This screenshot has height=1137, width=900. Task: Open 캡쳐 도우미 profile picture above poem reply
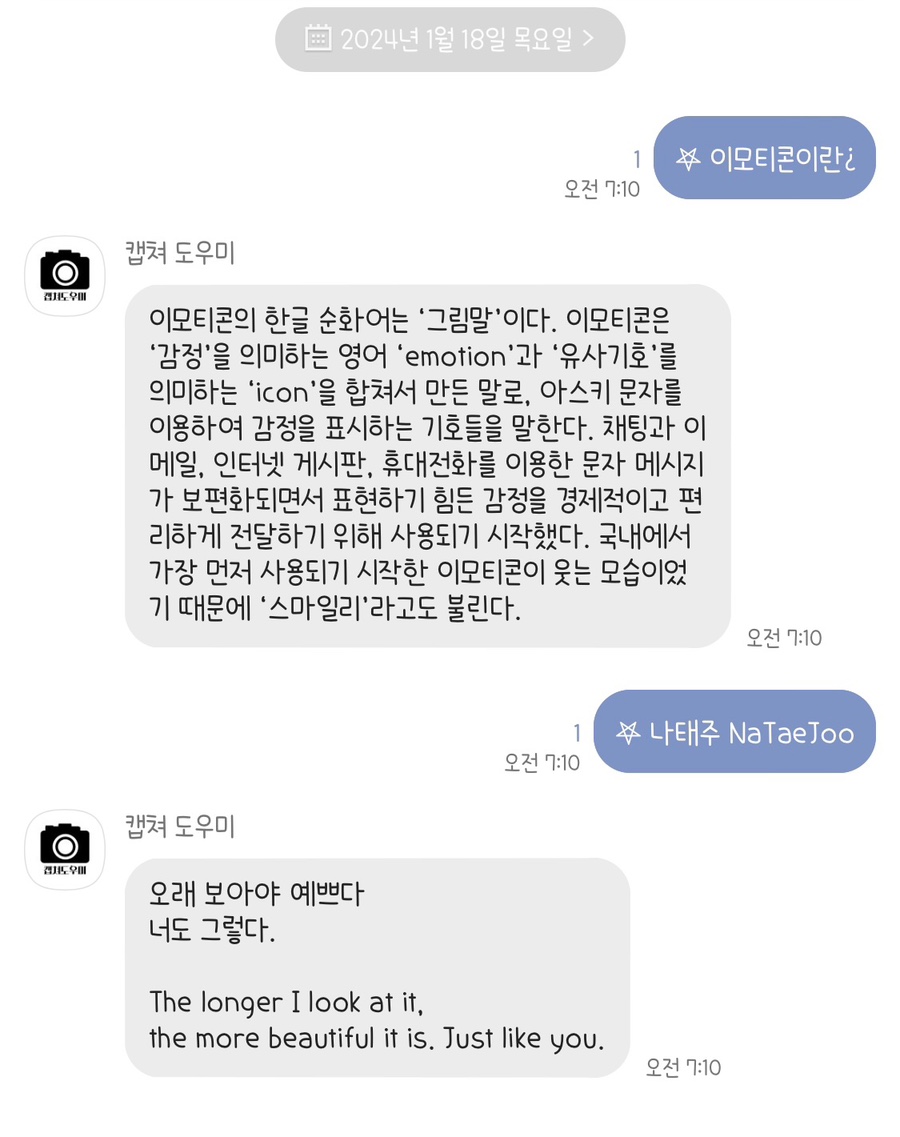point(65,849)
